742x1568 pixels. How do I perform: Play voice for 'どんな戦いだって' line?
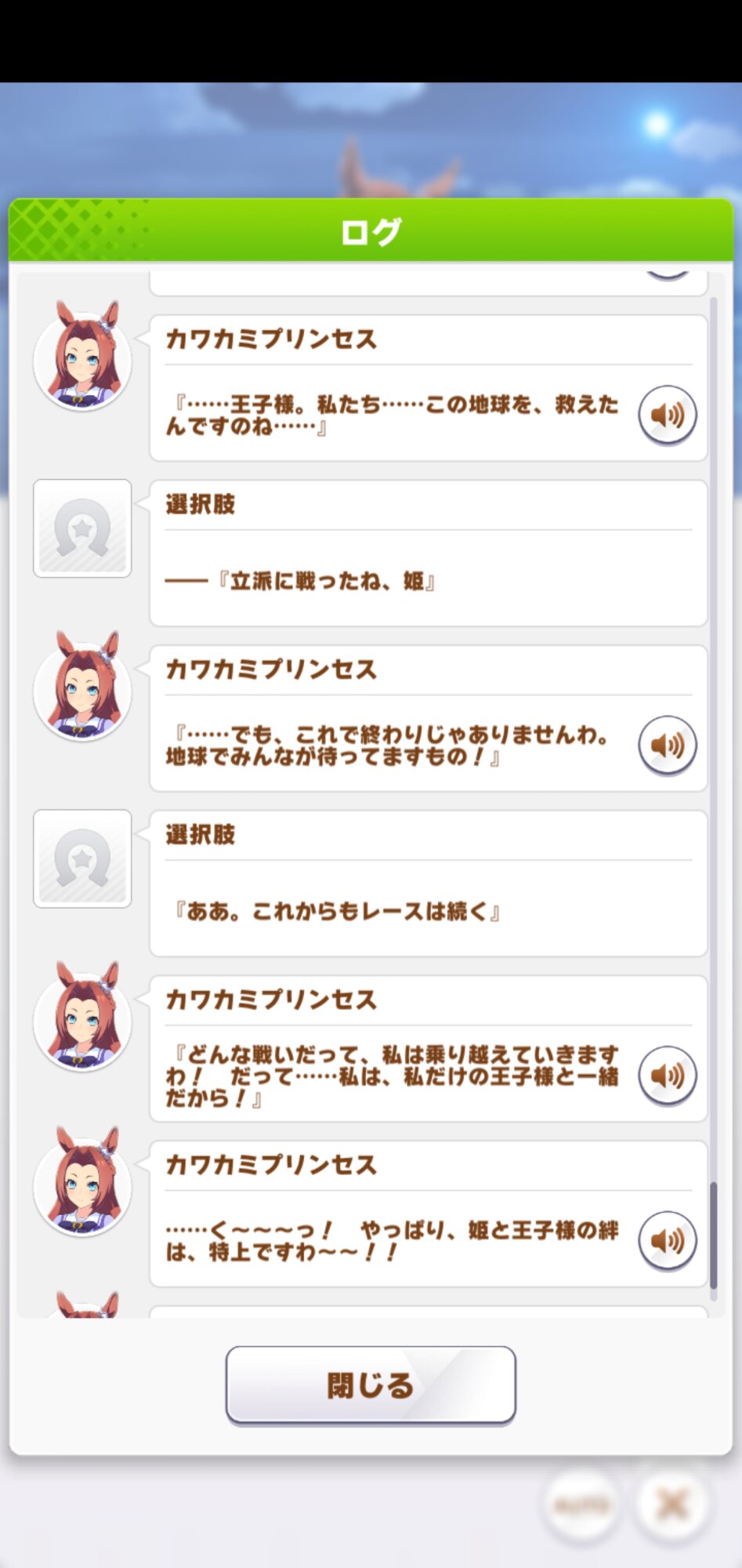pos(667,1076)
